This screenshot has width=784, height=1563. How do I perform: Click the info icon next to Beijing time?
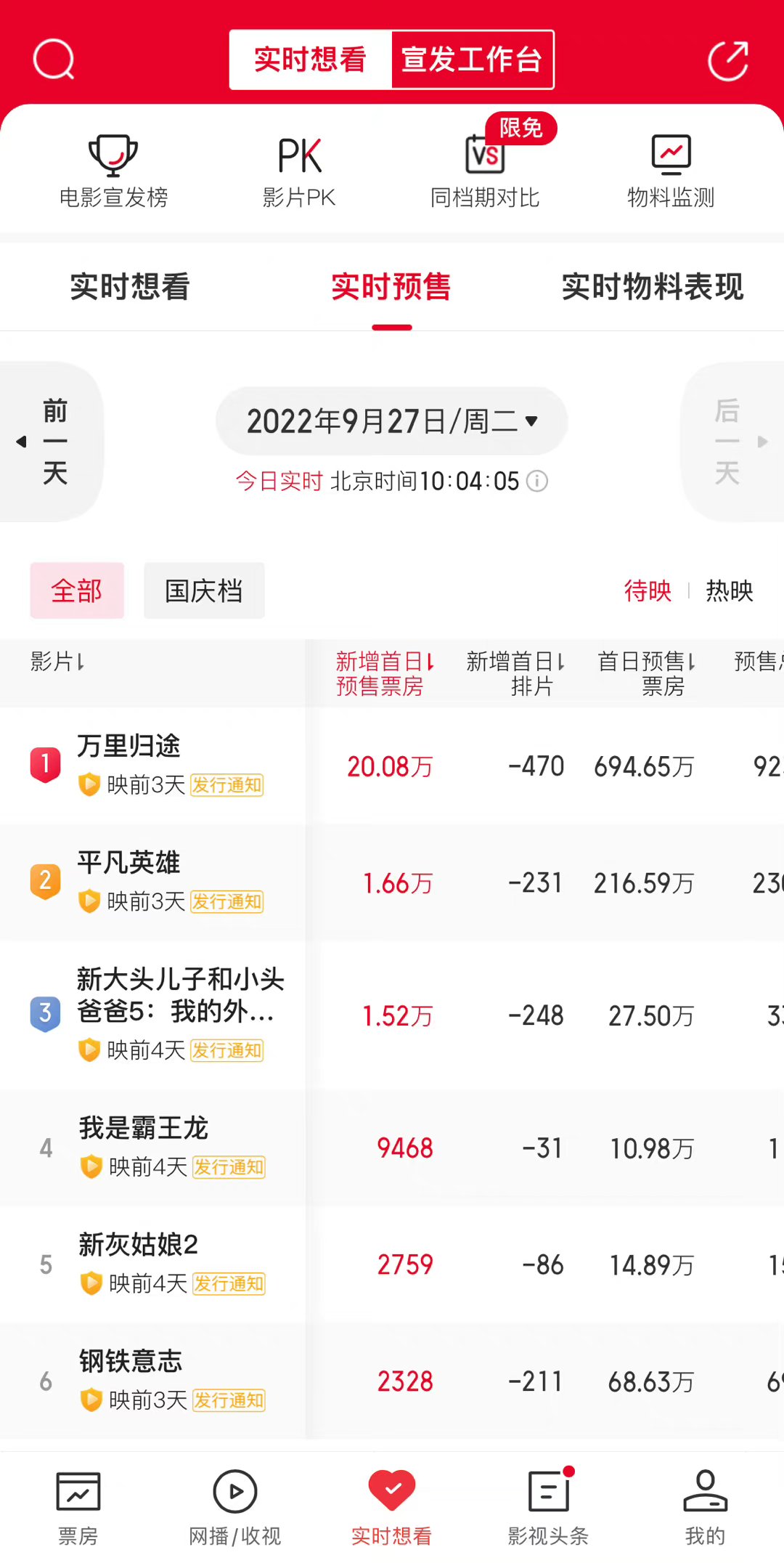coord(537,481)
